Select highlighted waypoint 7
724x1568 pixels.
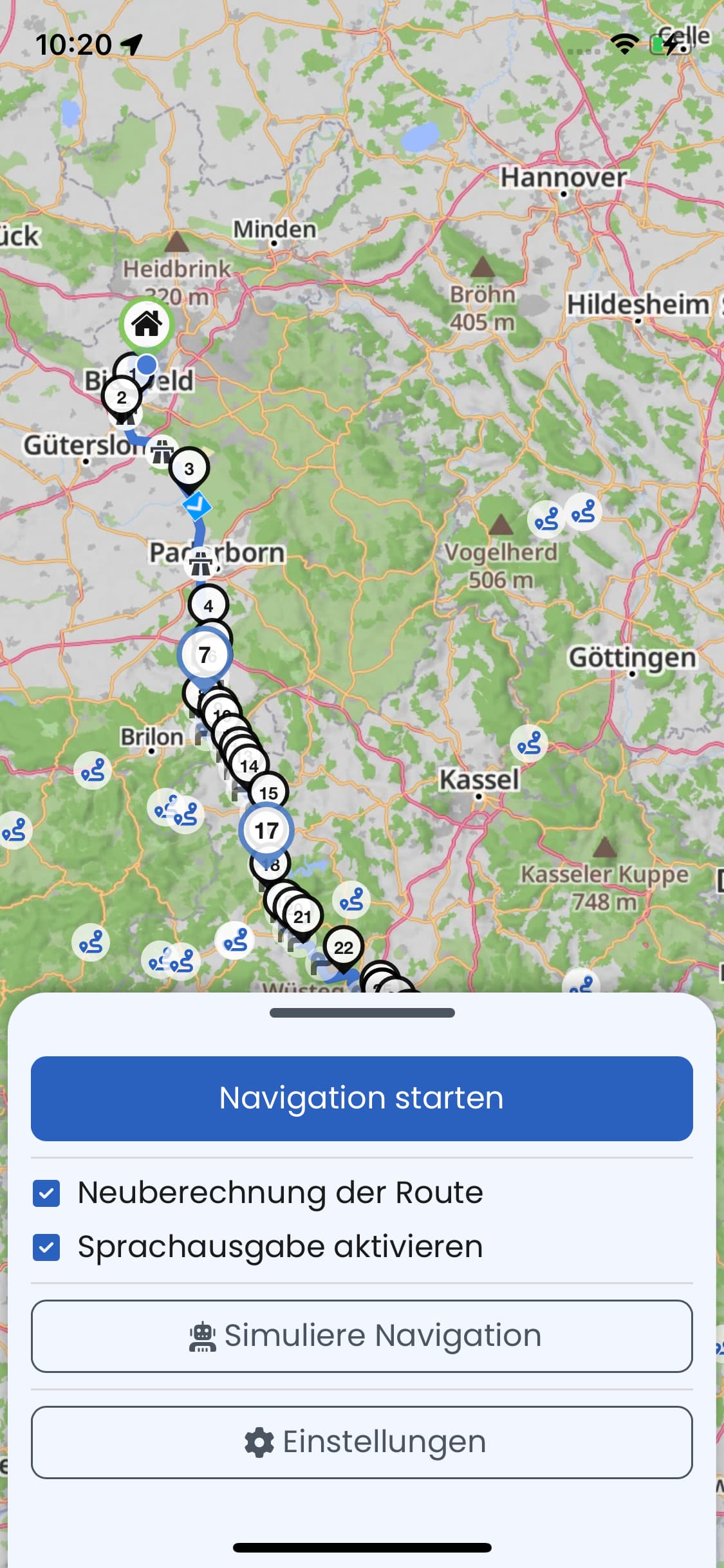[205, 655]
